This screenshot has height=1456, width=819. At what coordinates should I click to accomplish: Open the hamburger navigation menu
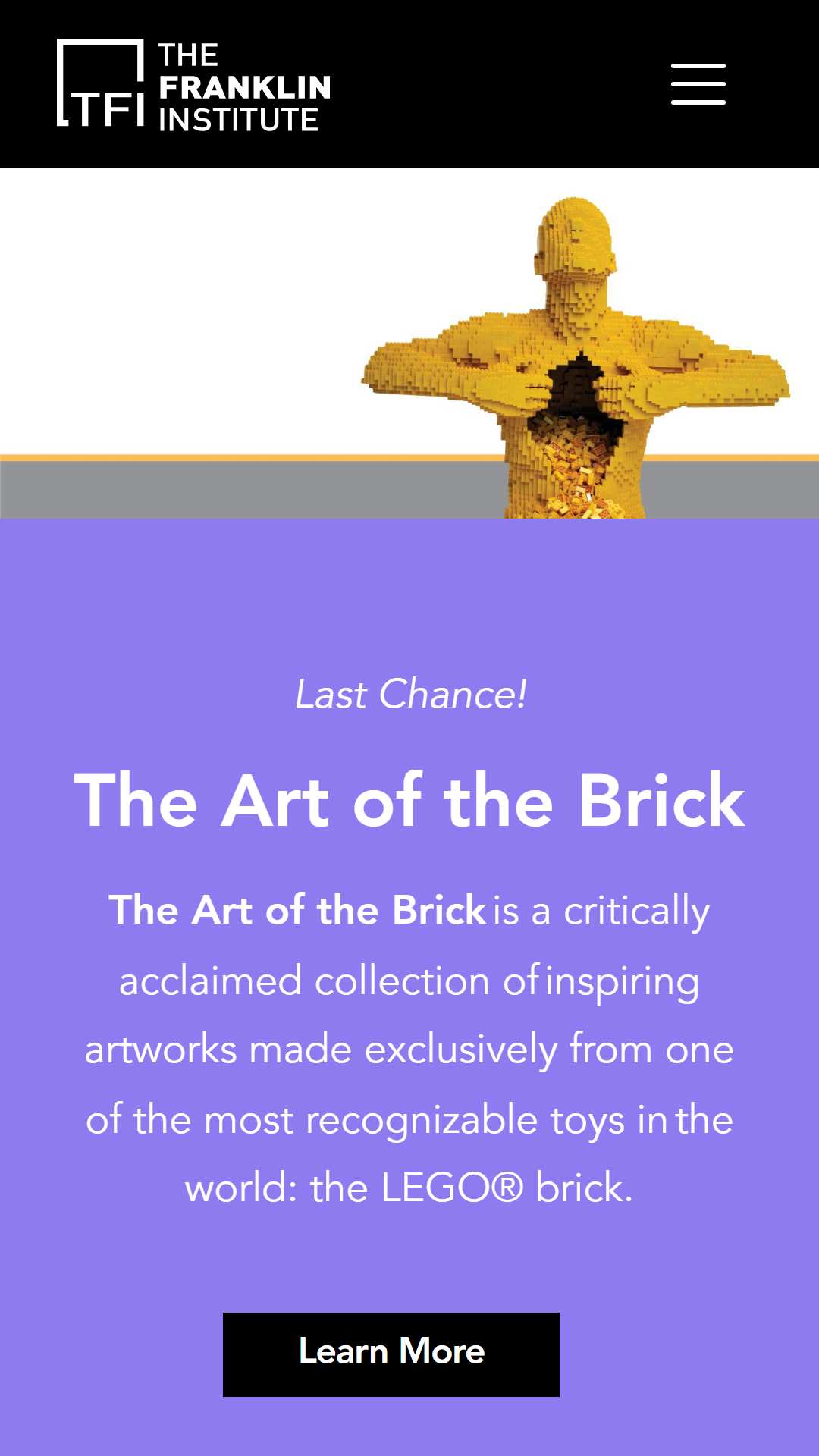click(698, 84)
